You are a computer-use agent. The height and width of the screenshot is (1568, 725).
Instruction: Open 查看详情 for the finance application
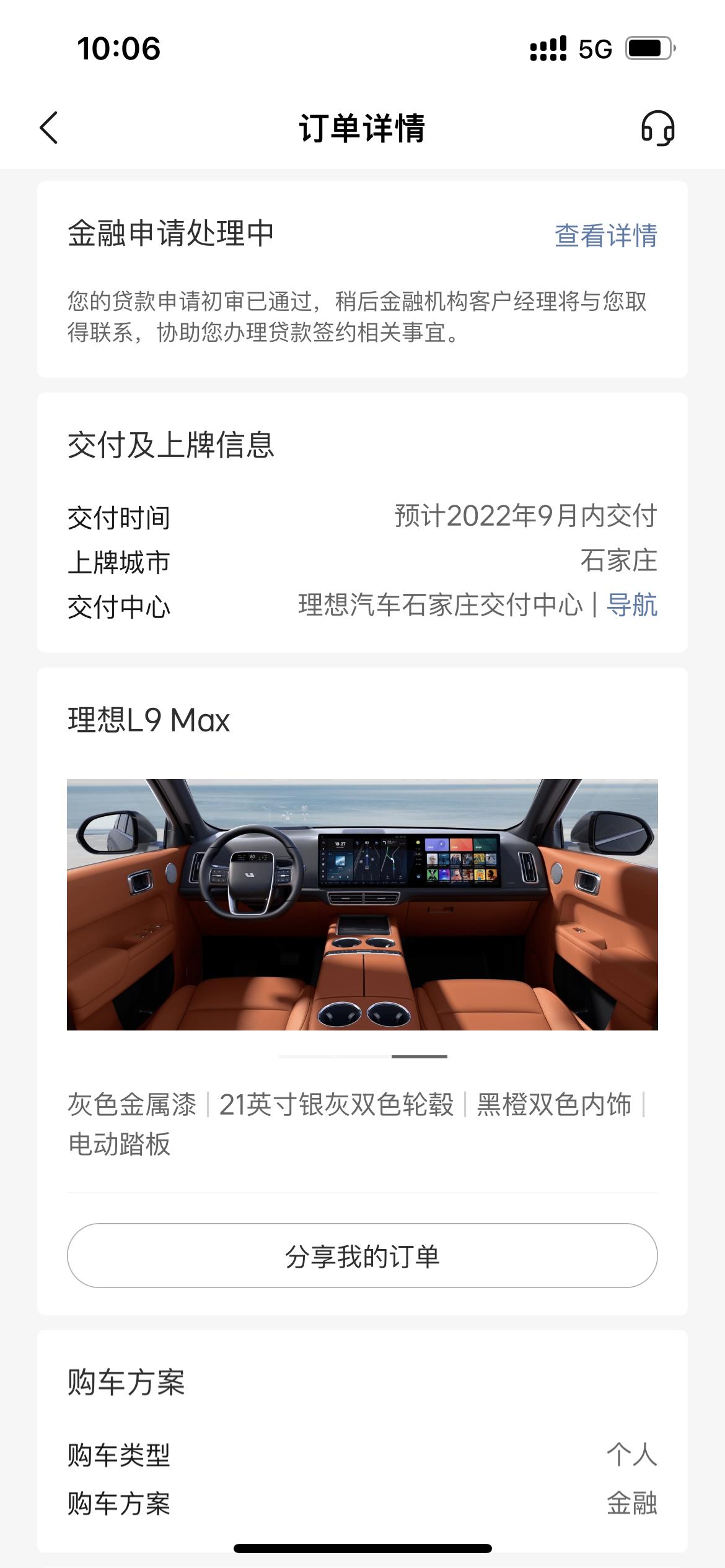pyautogui.click(x=605, y=235)
